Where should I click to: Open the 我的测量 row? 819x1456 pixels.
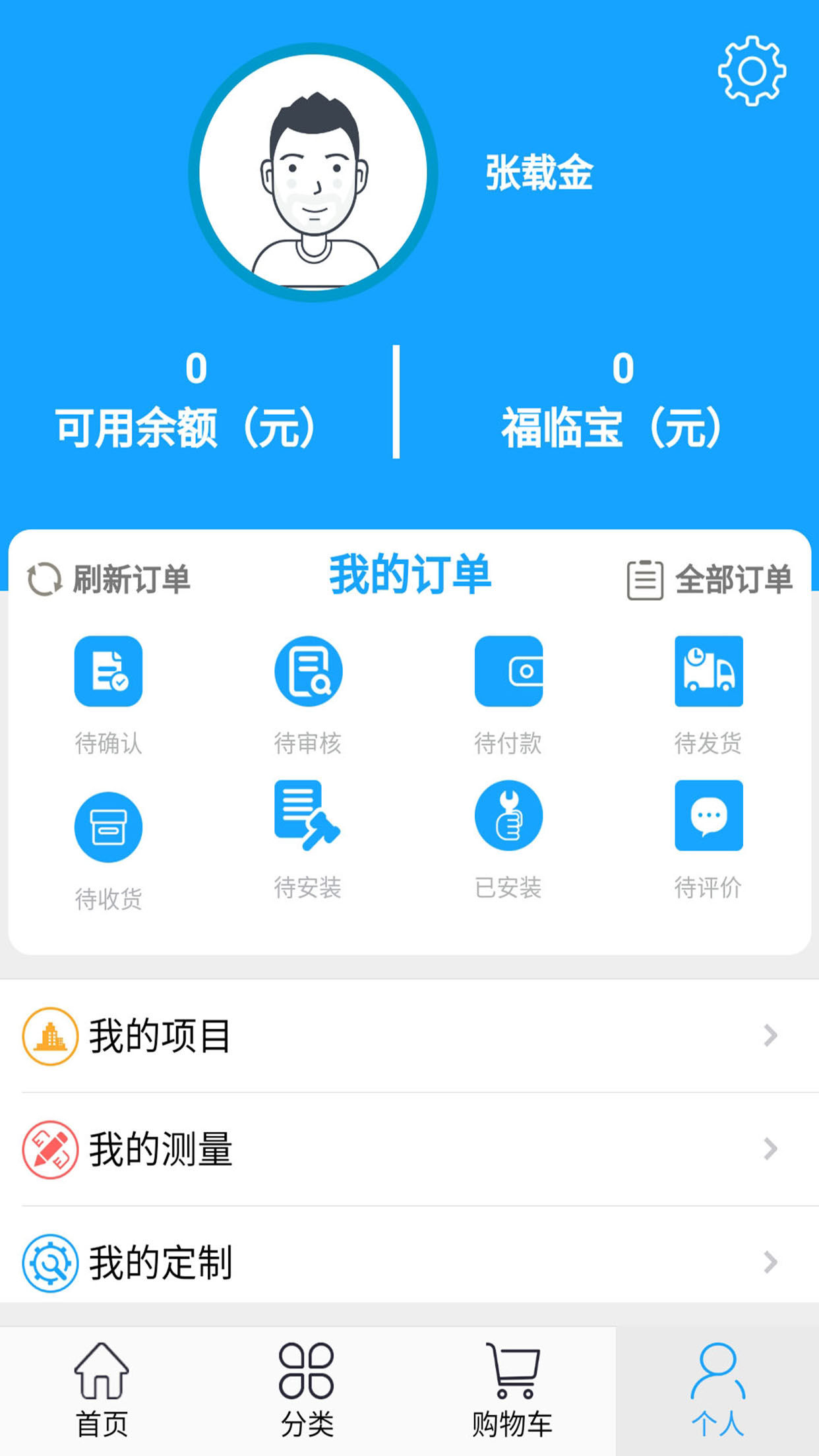click(x=409, y=1149)
